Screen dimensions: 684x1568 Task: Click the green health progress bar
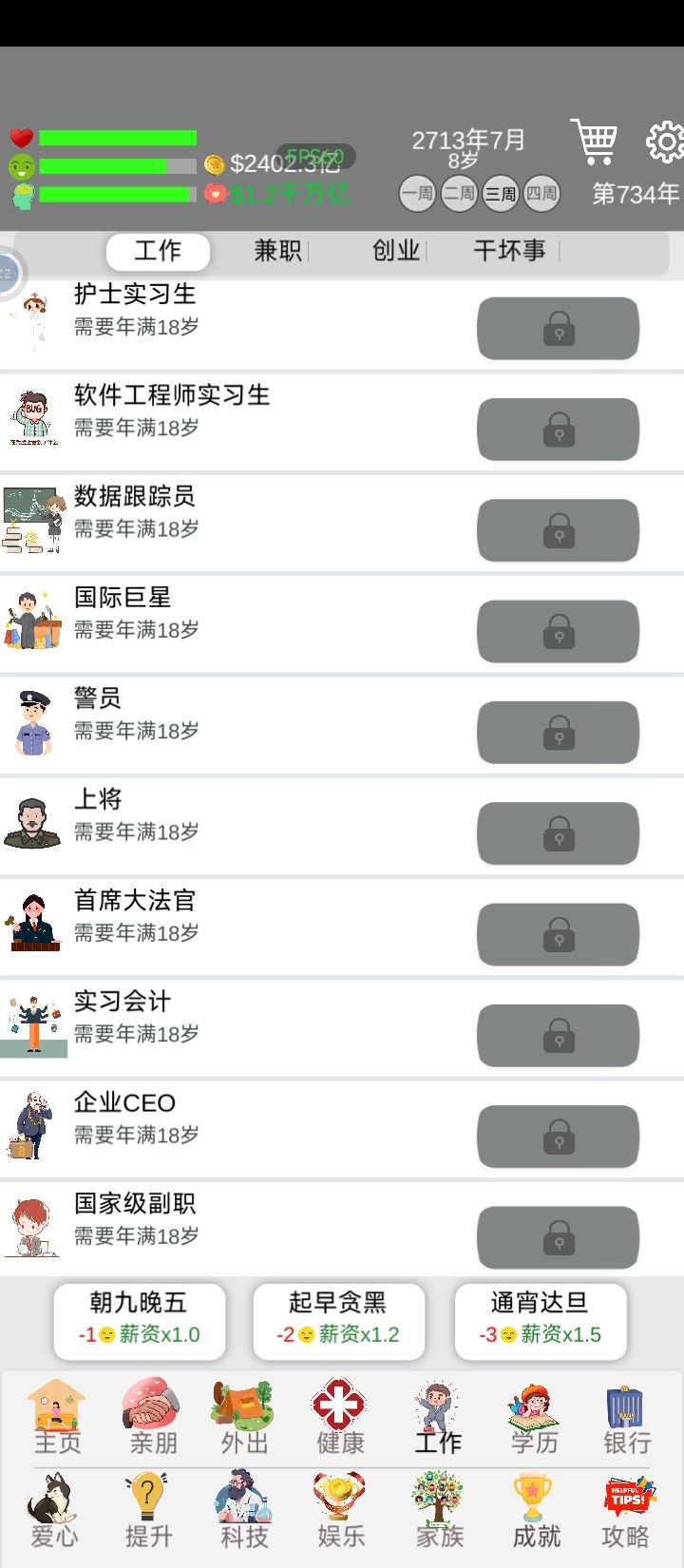point(119,137)
